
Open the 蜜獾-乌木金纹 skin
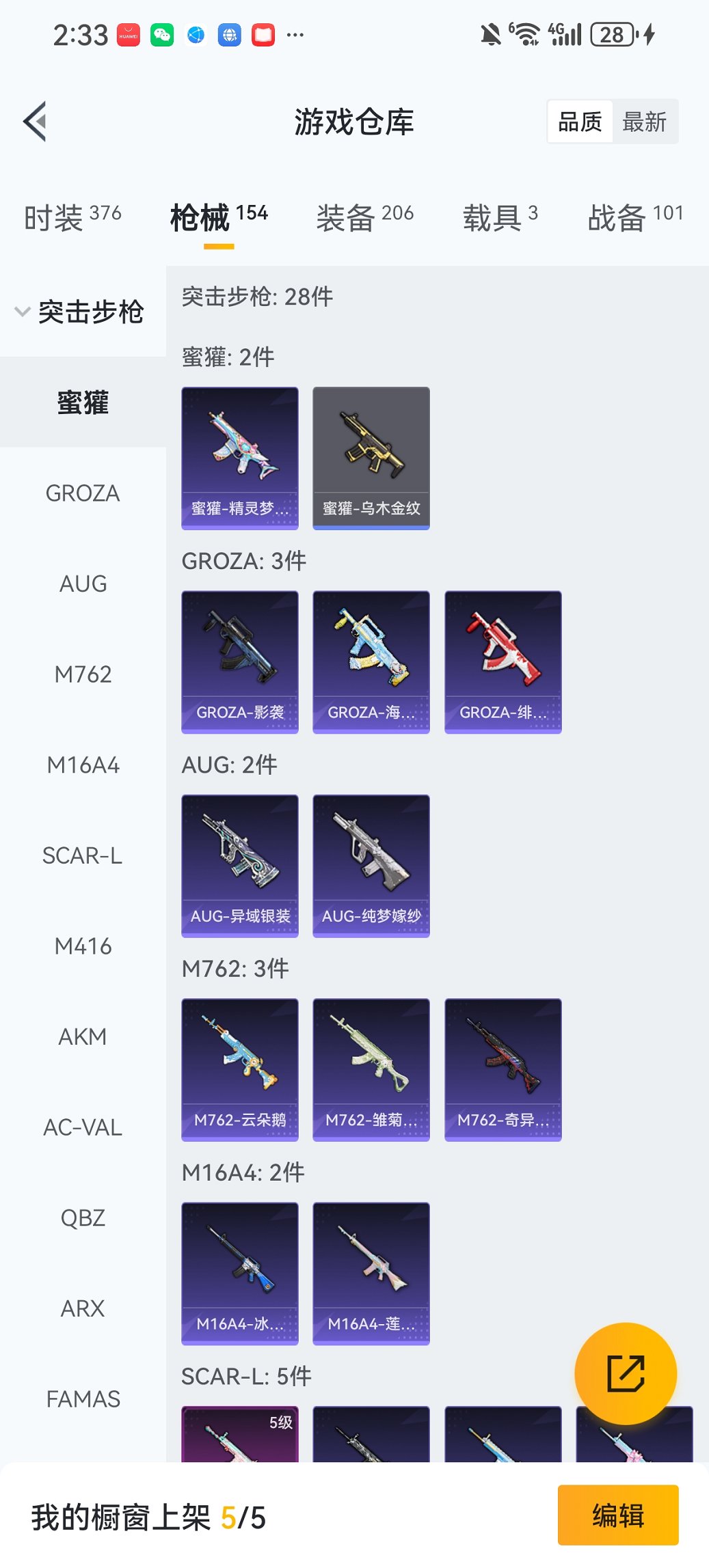click(371, 458)
